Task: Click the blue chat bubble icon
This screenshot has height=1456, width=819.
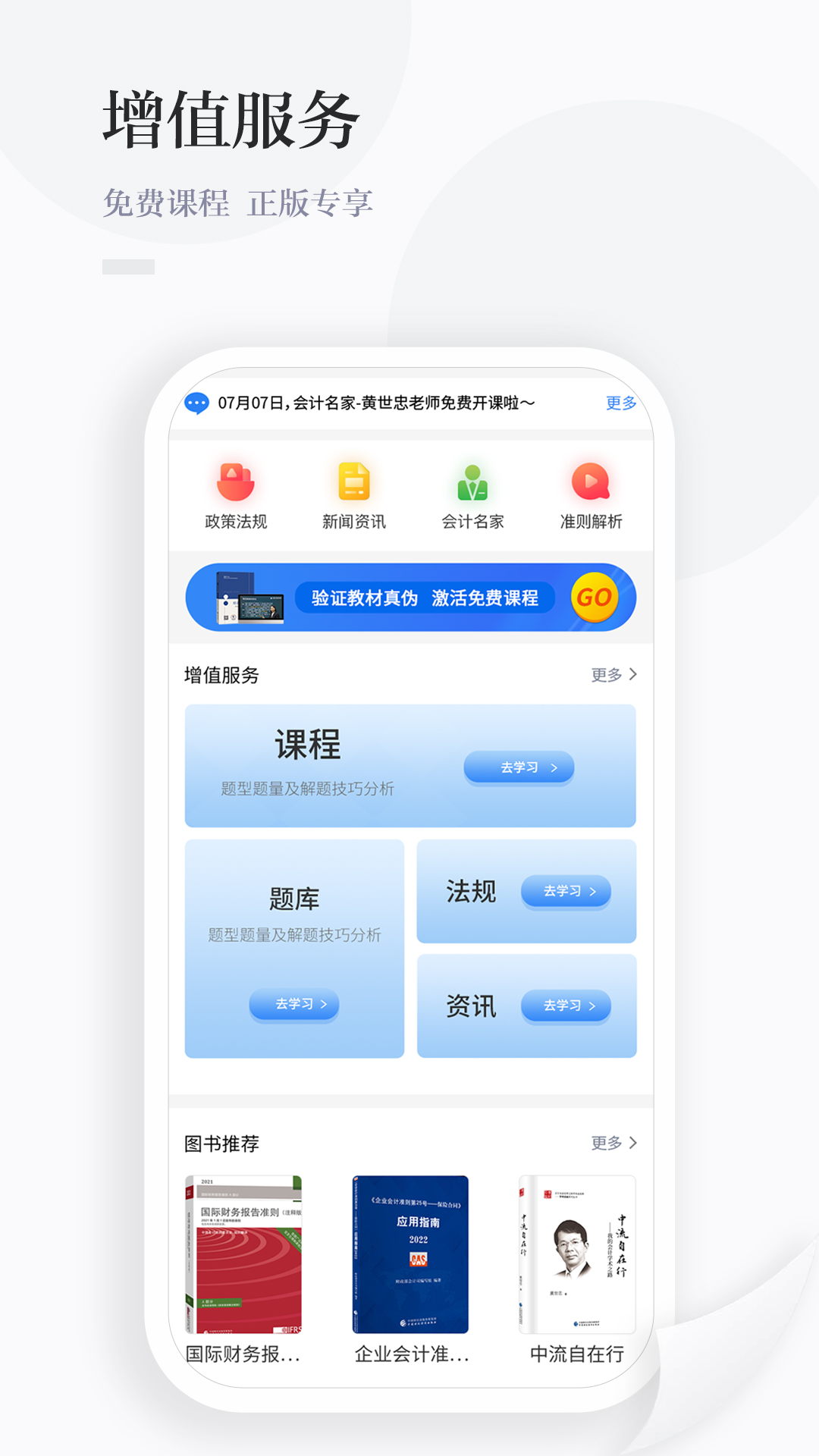Action: pyautogui.click(x=197, y=404)
